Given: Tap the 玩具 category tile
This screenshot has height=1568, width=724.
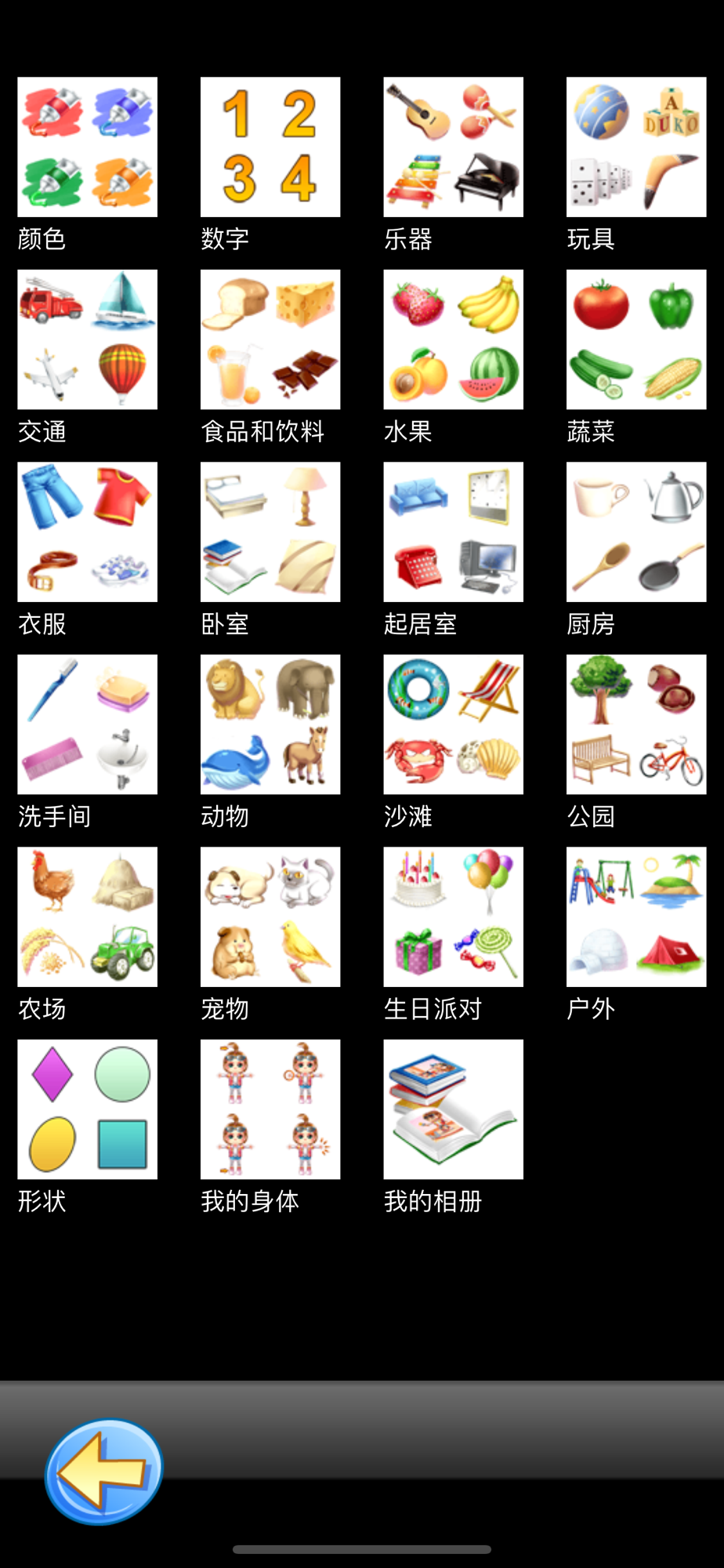Looking at the screenshot, I should (x=636, y=147).
